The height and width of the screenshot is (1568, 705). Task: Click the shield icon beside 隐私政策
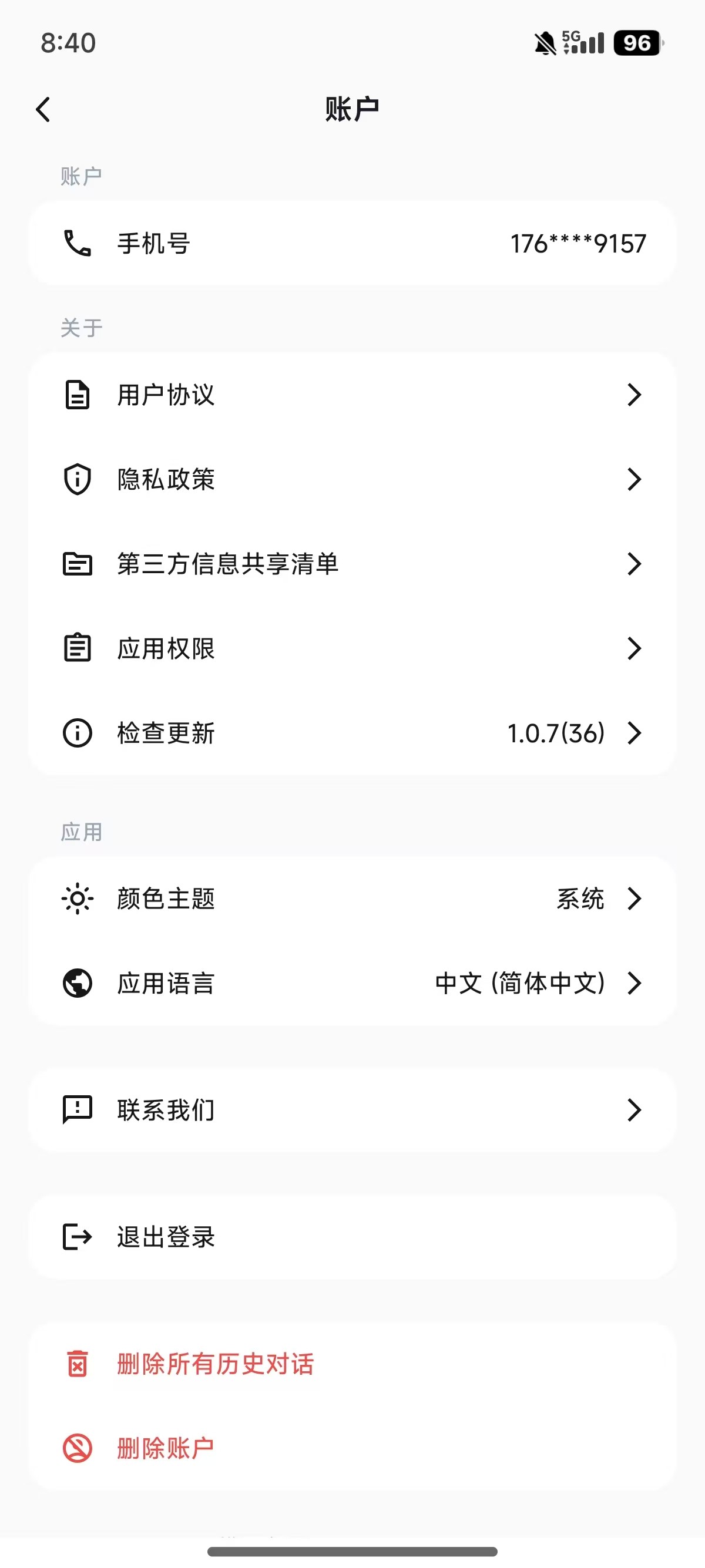pos(78,480)
